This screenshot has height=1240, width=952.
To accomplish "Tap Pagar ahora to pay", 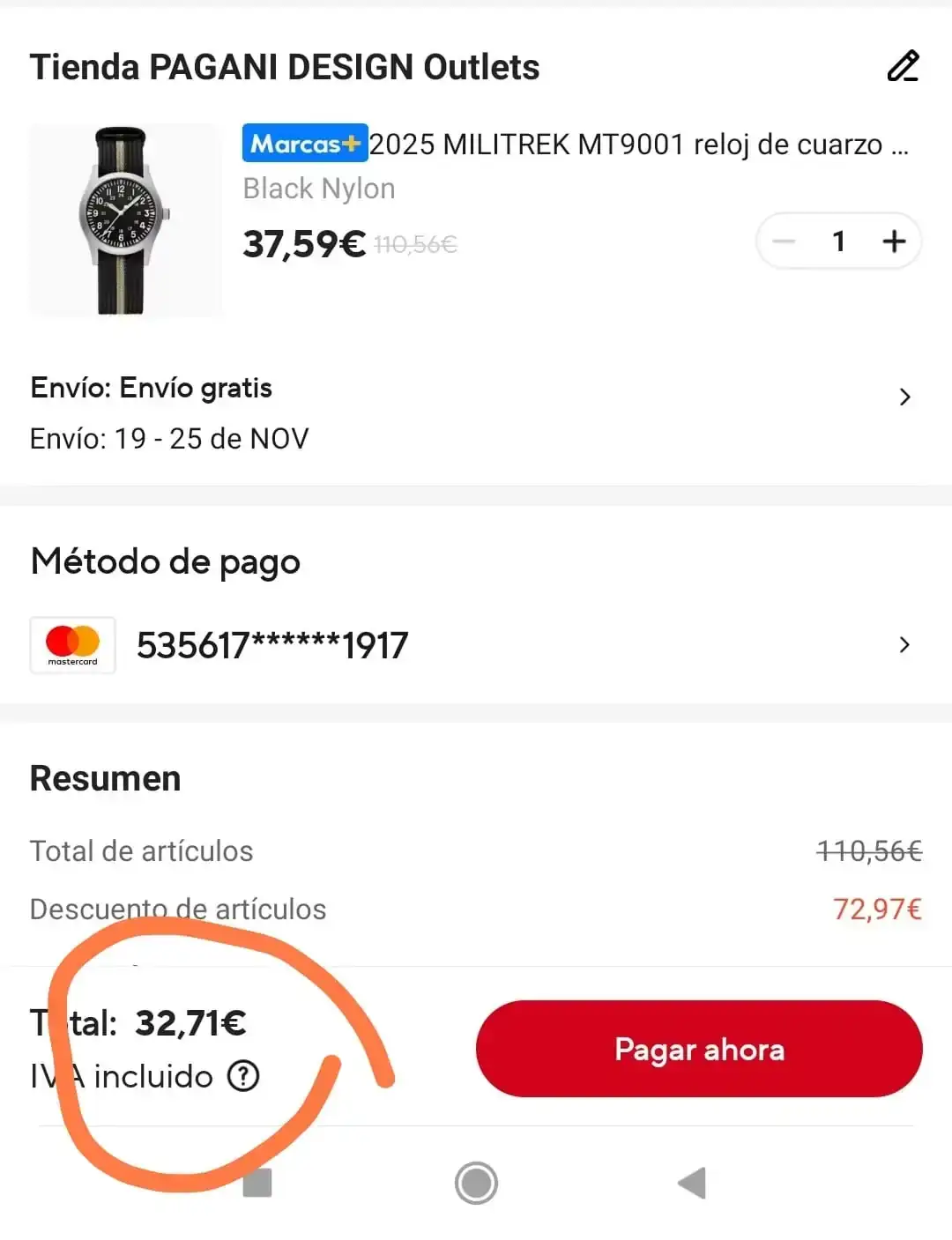I will tap(699, 1049).
